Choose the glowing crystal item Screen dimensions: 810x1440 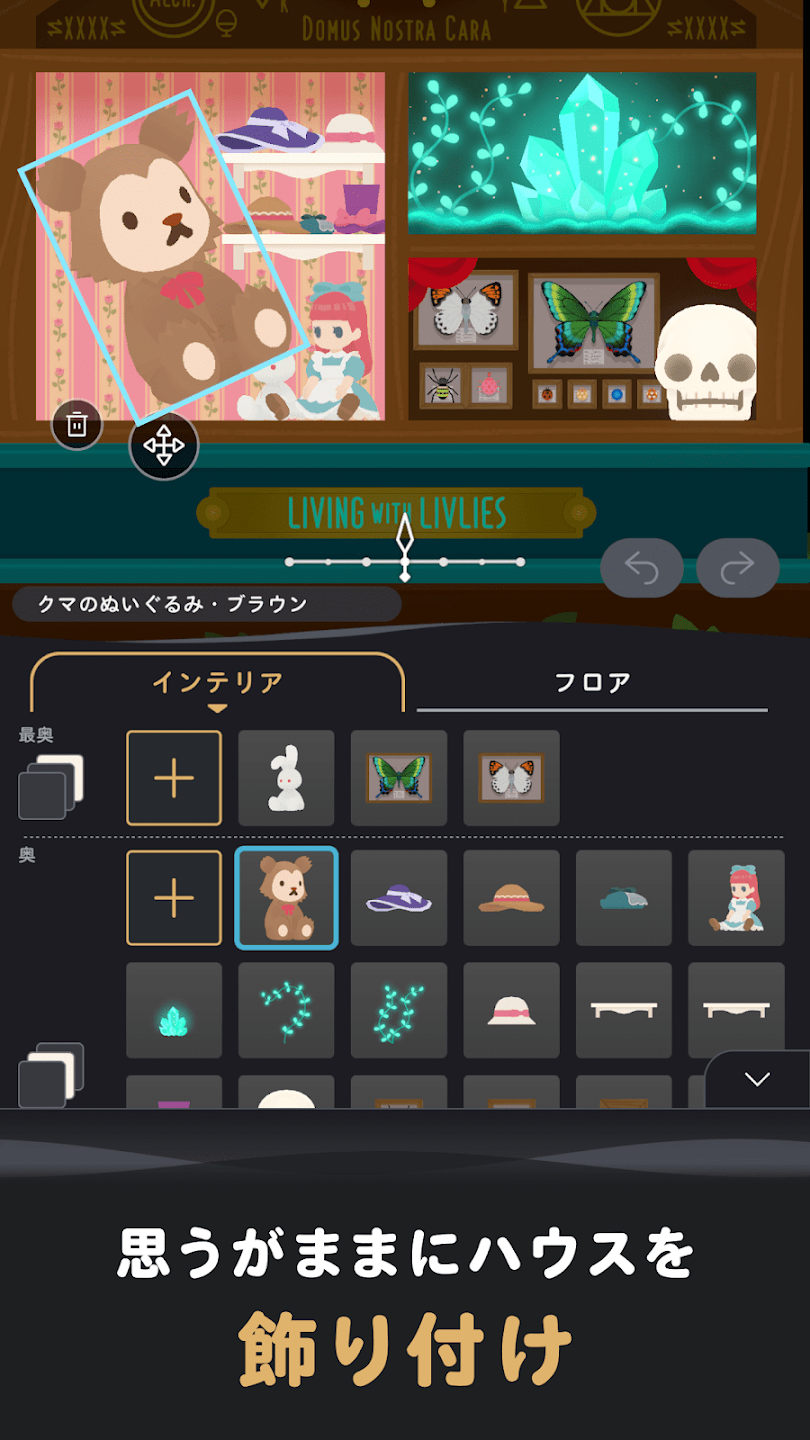tap(174, 1010)
